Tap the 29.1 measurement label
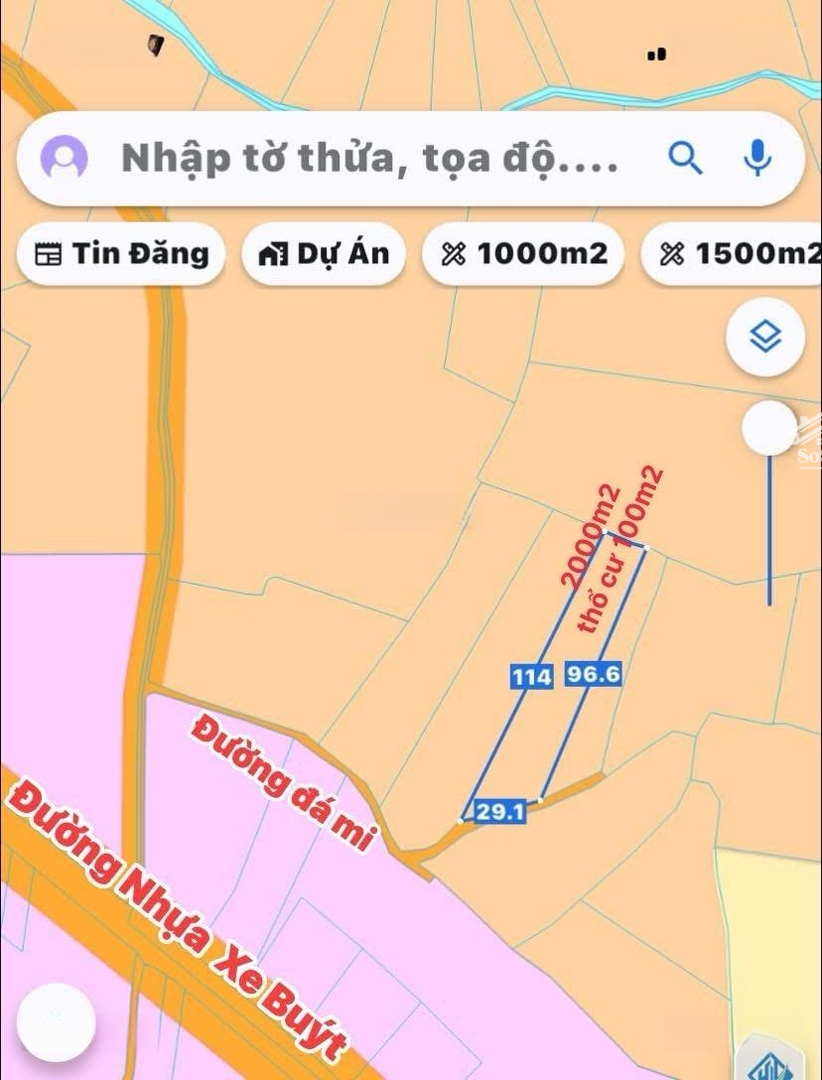 click(499, 812)
